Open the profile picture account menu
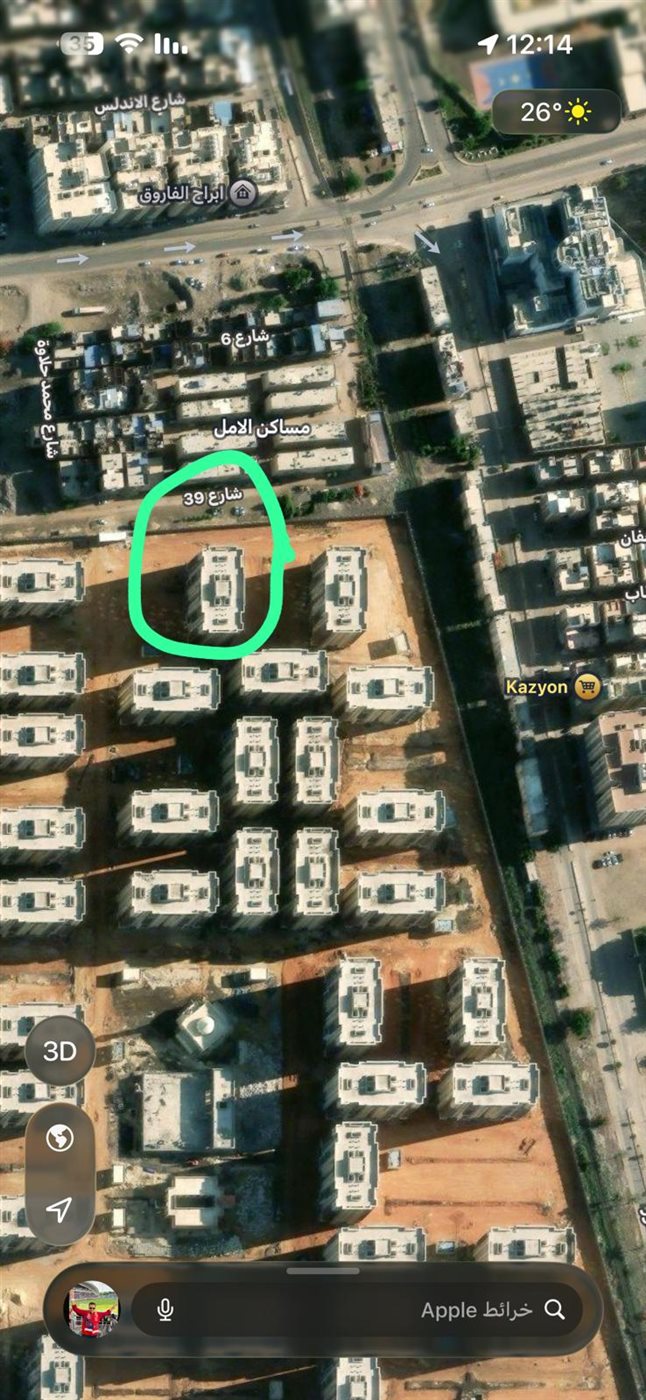Viewport: 646px width, 1400px height. coord(93,1309)
